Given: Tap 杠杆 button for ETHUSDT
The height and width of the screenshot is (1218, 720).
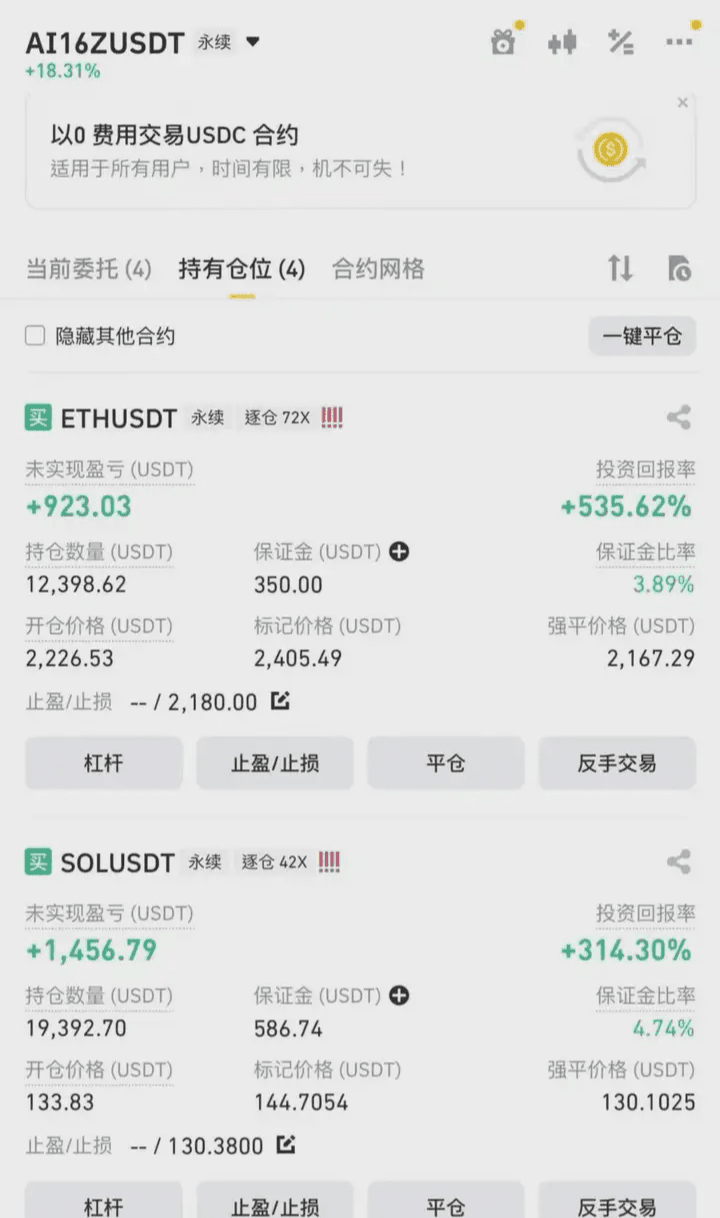Looking at the screenshot, I should (104, 763).
